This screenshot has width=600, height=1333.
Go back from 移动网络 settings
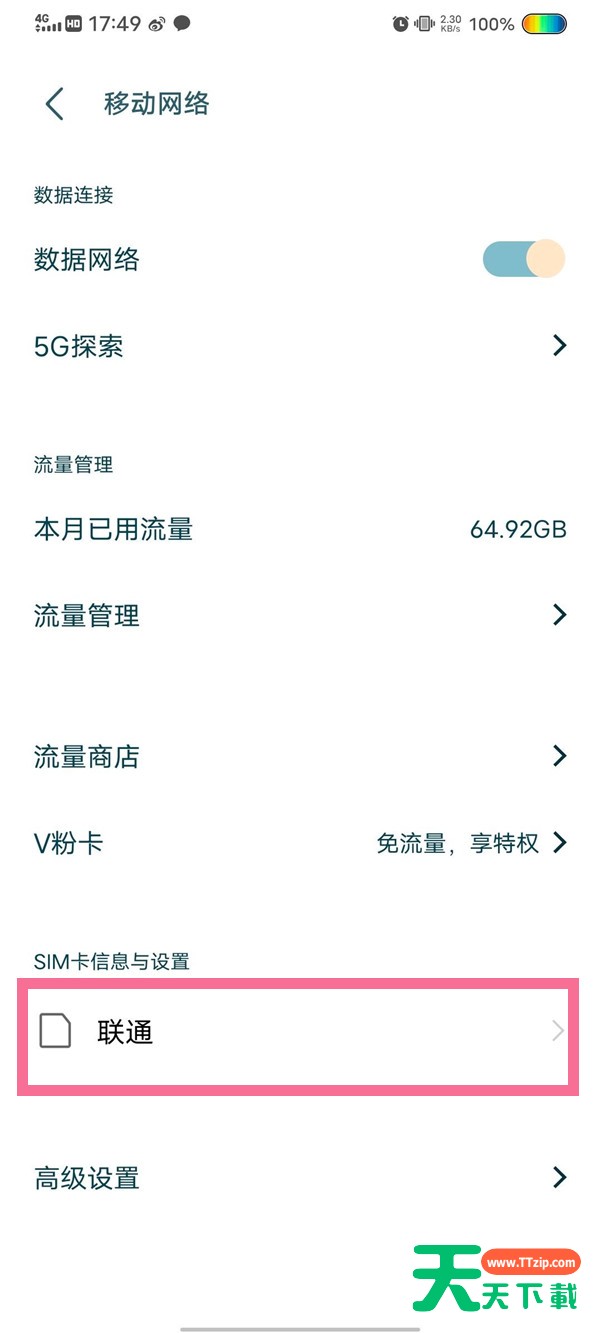54,104
